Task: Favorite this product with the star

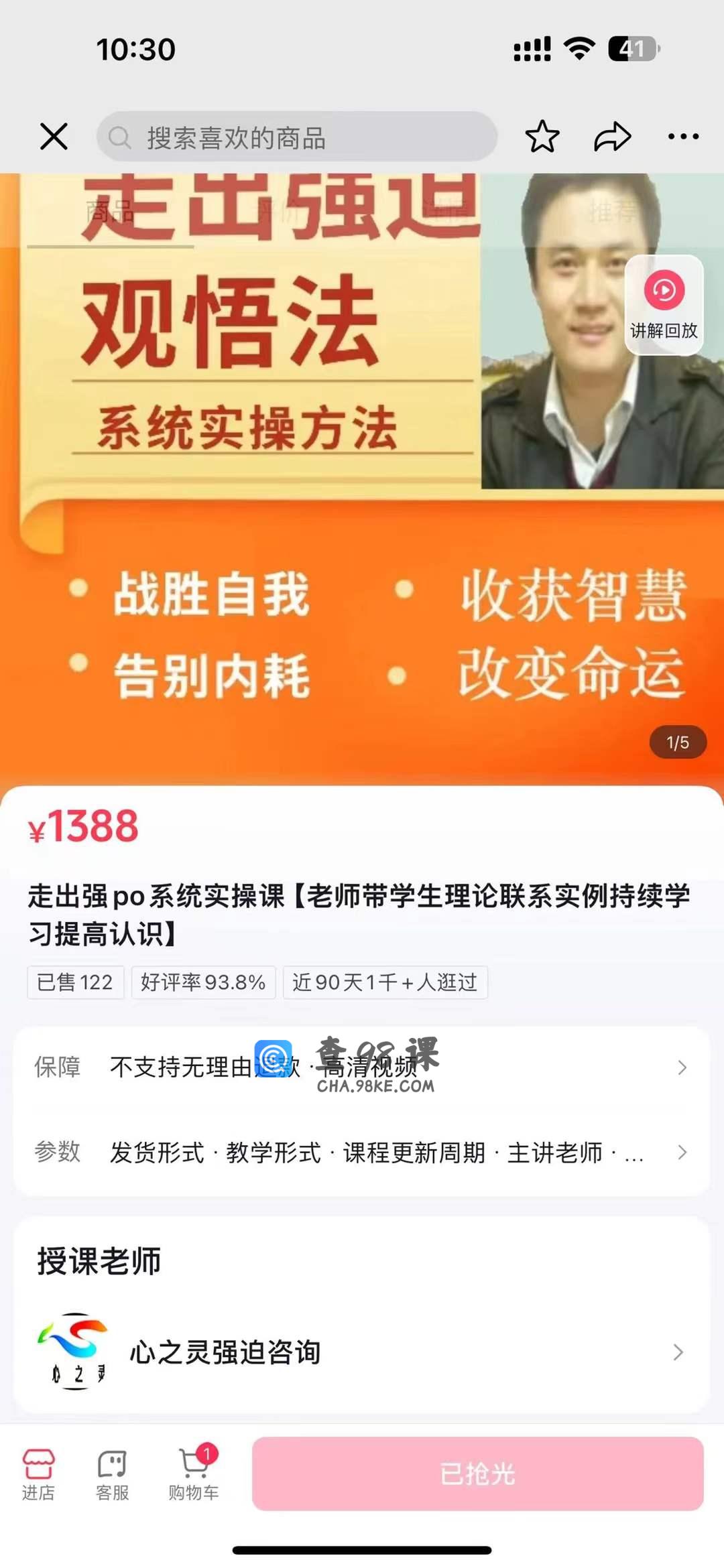Action: (542, 137)
